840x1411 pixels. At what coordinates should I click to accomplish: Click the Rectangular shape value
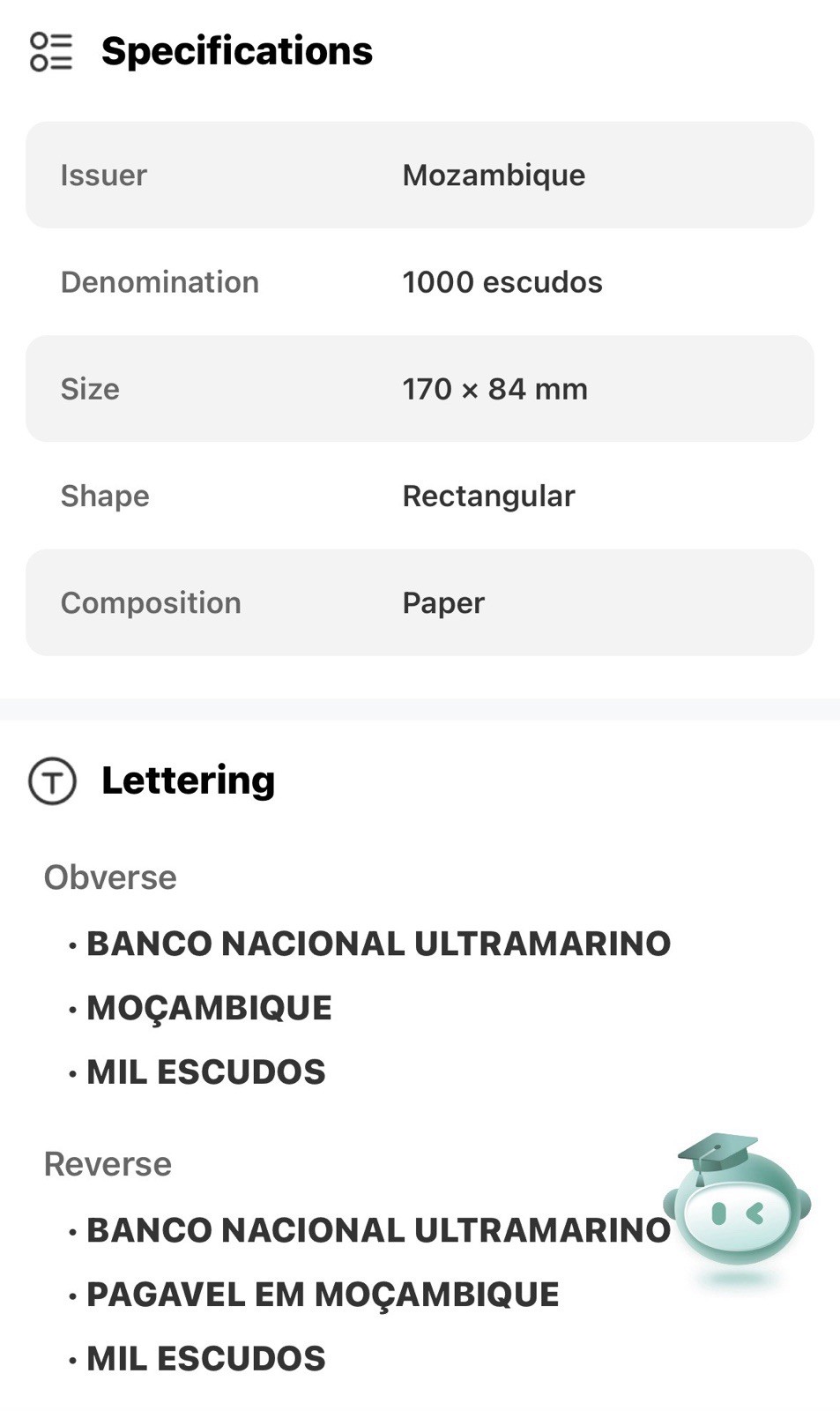(x=488, y=496)
